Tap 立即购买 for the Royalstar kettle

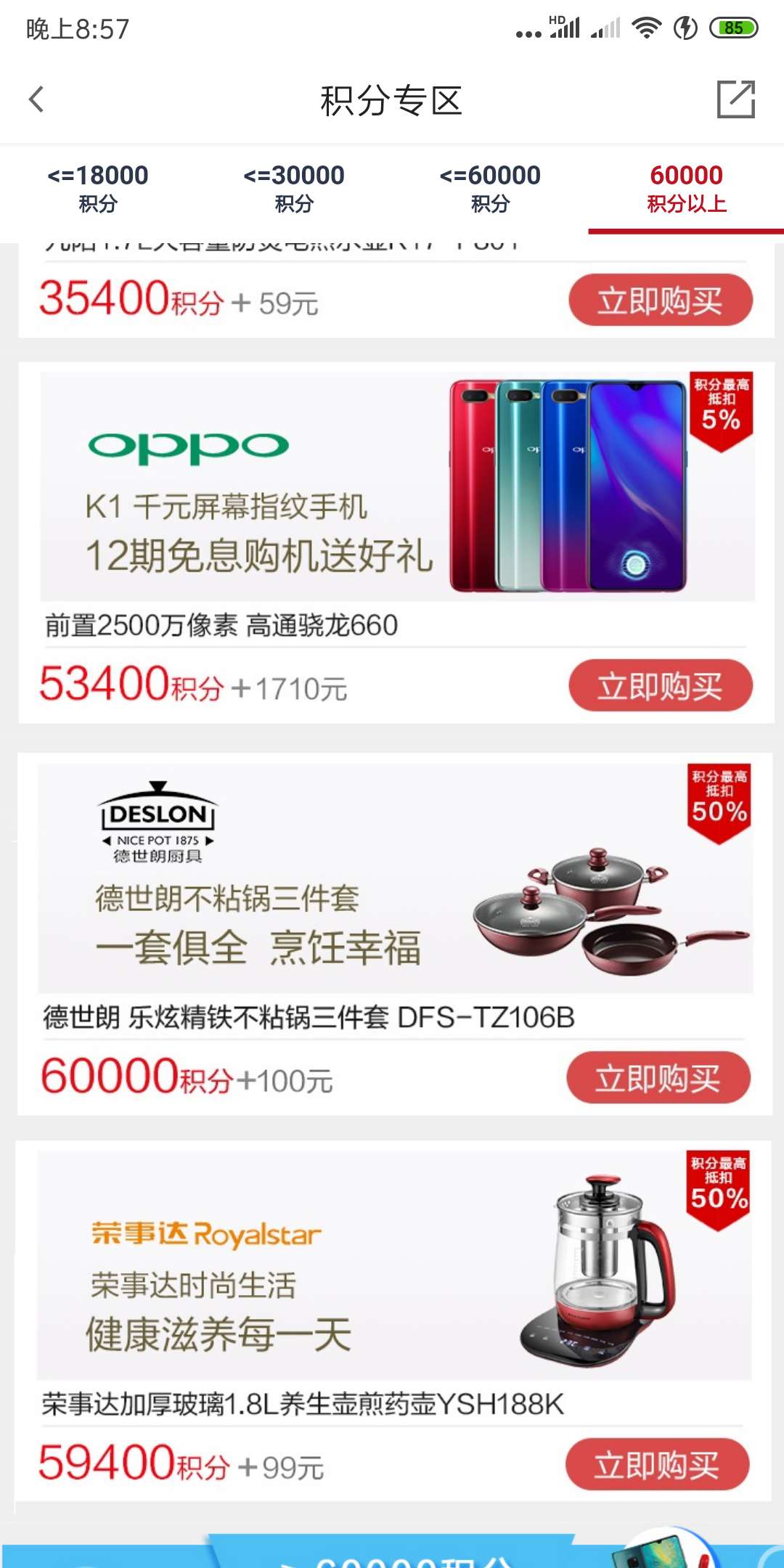pos(657,1465)
